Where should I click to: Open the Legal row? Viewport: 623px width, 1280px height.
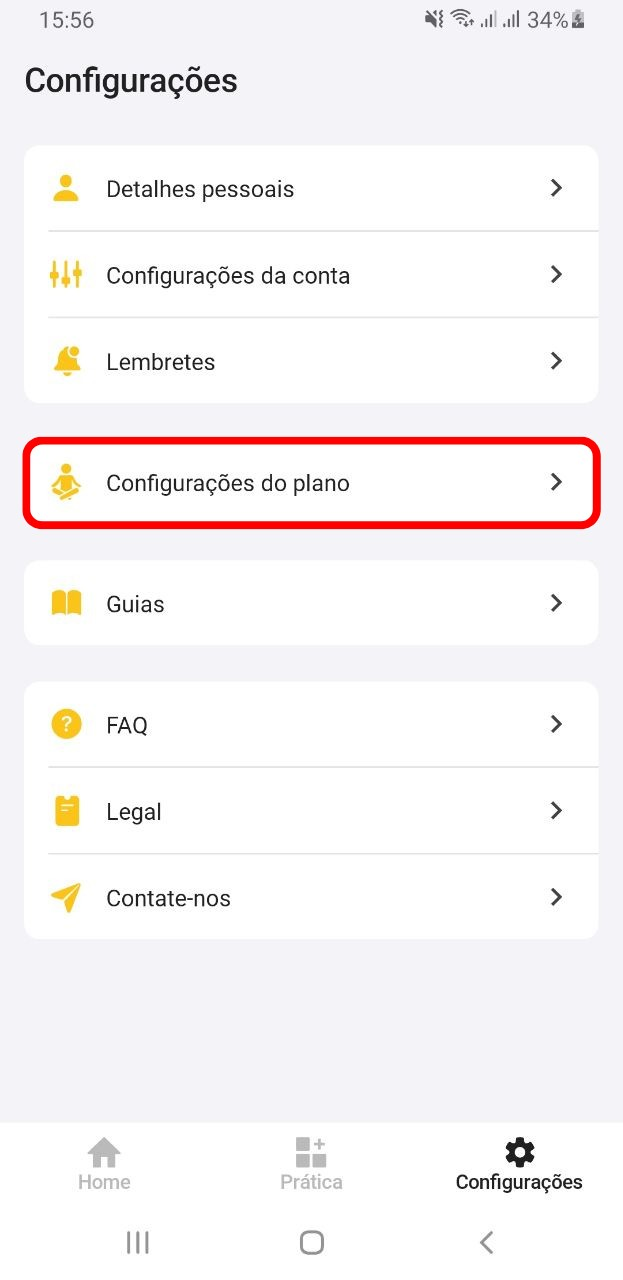(311, 811)
